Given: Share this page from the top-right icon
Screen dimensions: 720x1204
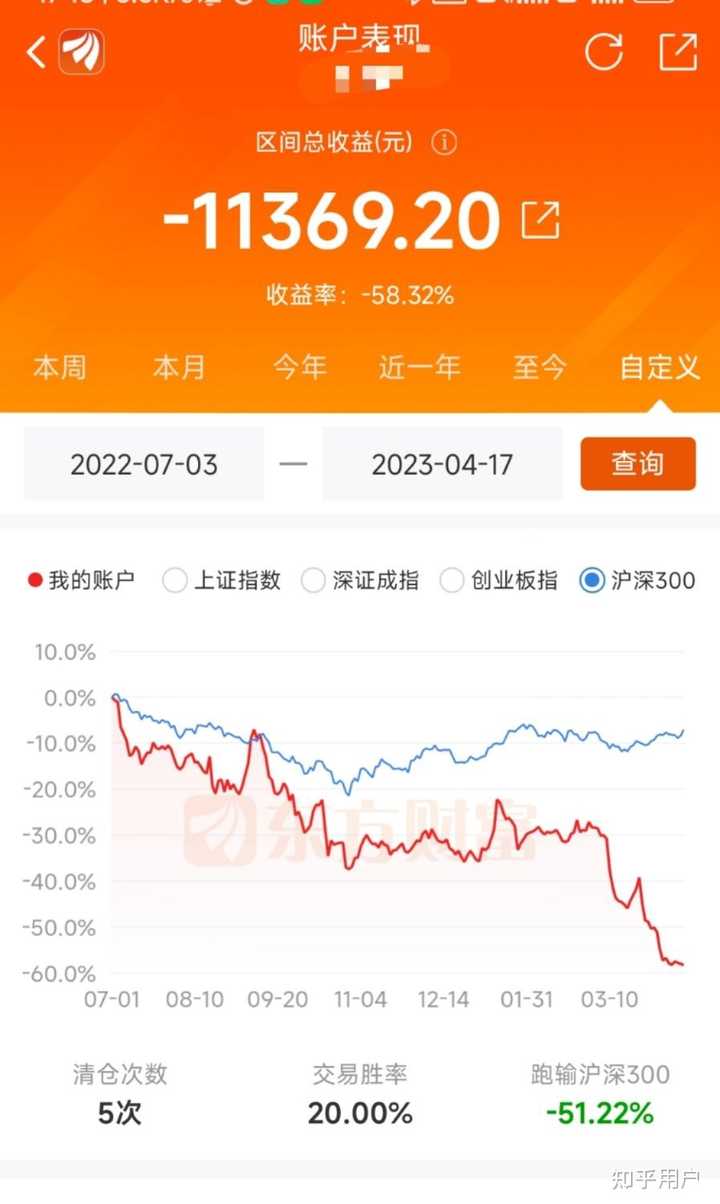Looking at the screenshot, I should click(678, 52).
